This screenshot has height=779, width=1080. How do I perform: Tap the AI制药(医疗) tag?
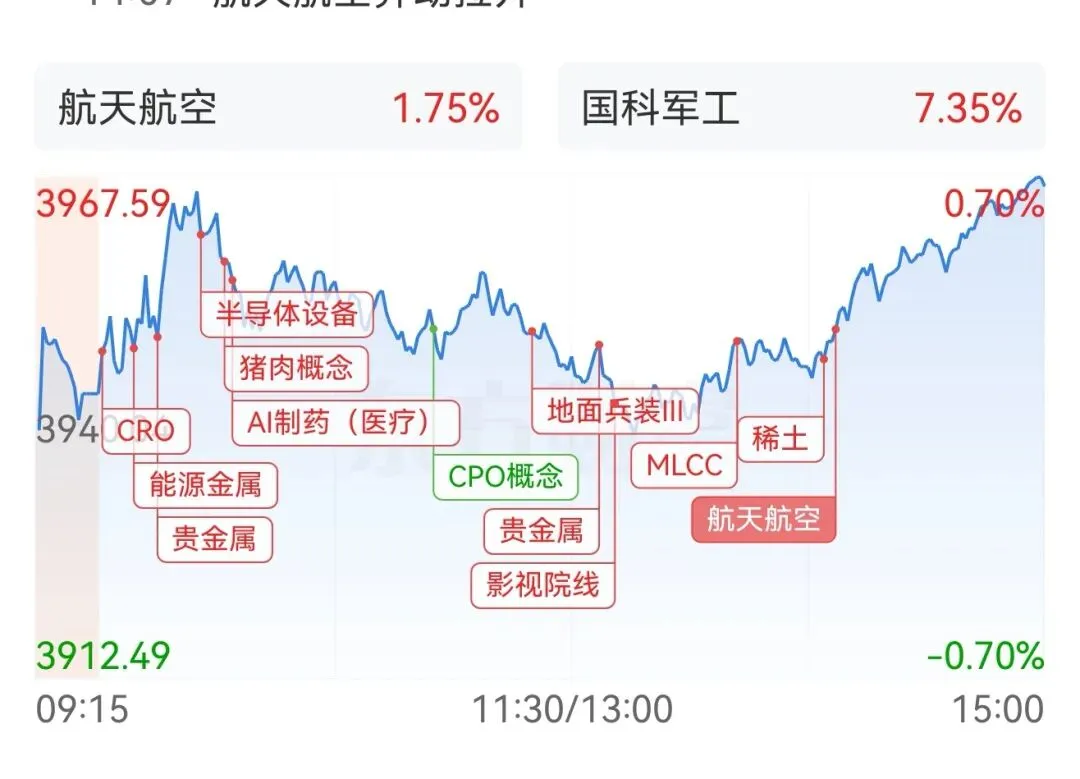345,422
